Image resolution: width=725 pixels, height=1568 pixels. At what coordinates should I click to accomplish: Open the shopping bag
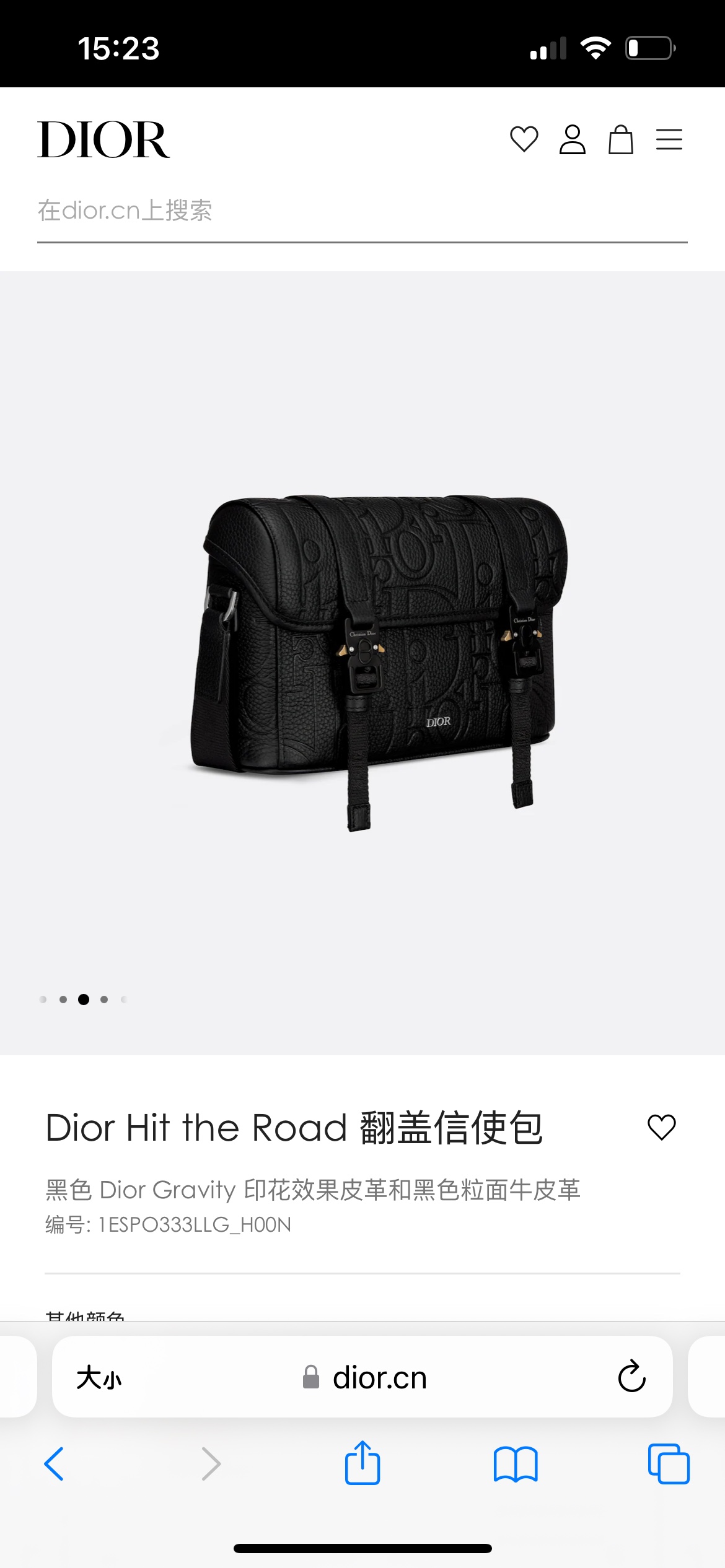click(620, 139)
